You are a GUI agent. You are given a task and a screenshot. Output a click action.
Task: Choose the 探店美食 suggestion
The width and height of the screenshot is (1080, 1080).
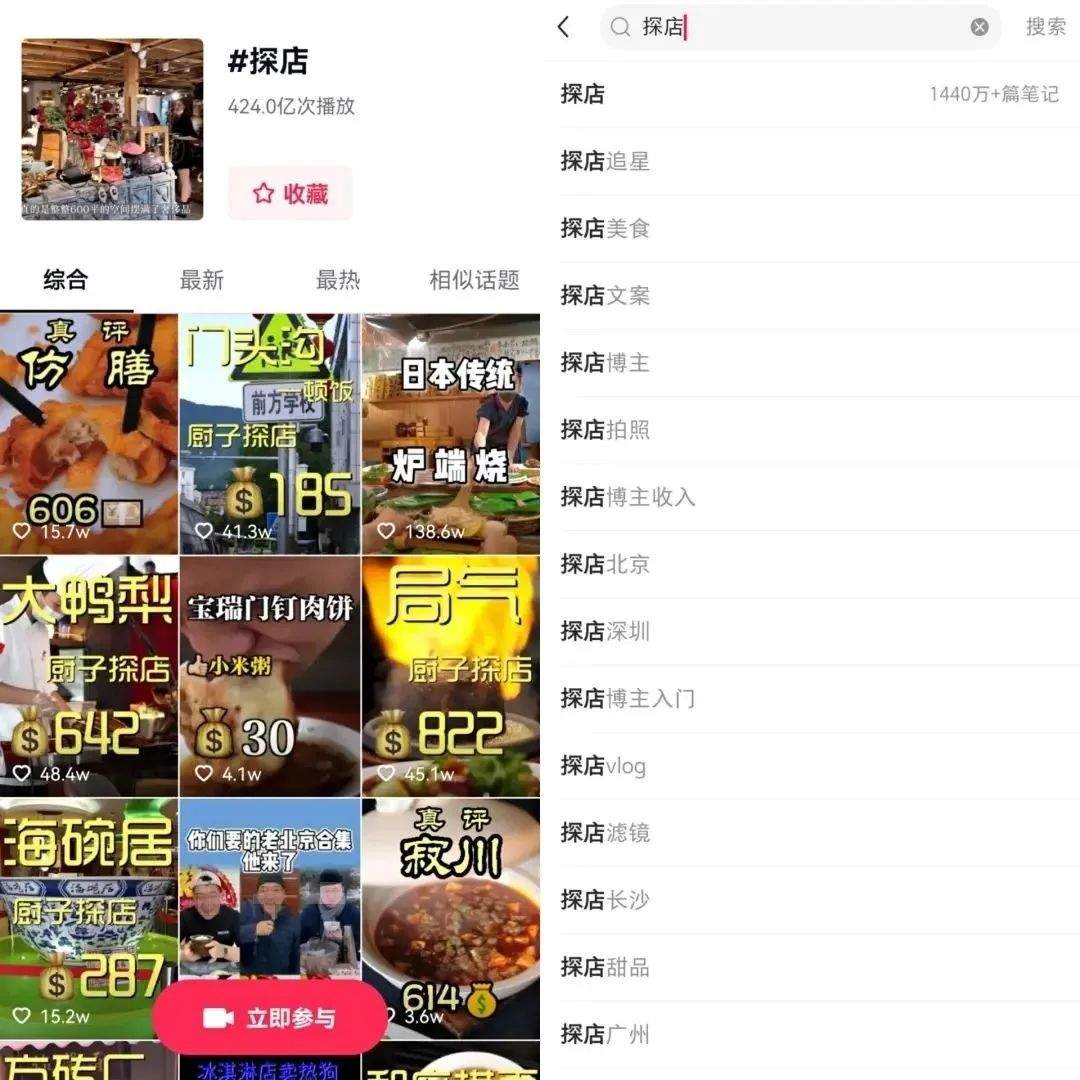coord(606,228)
